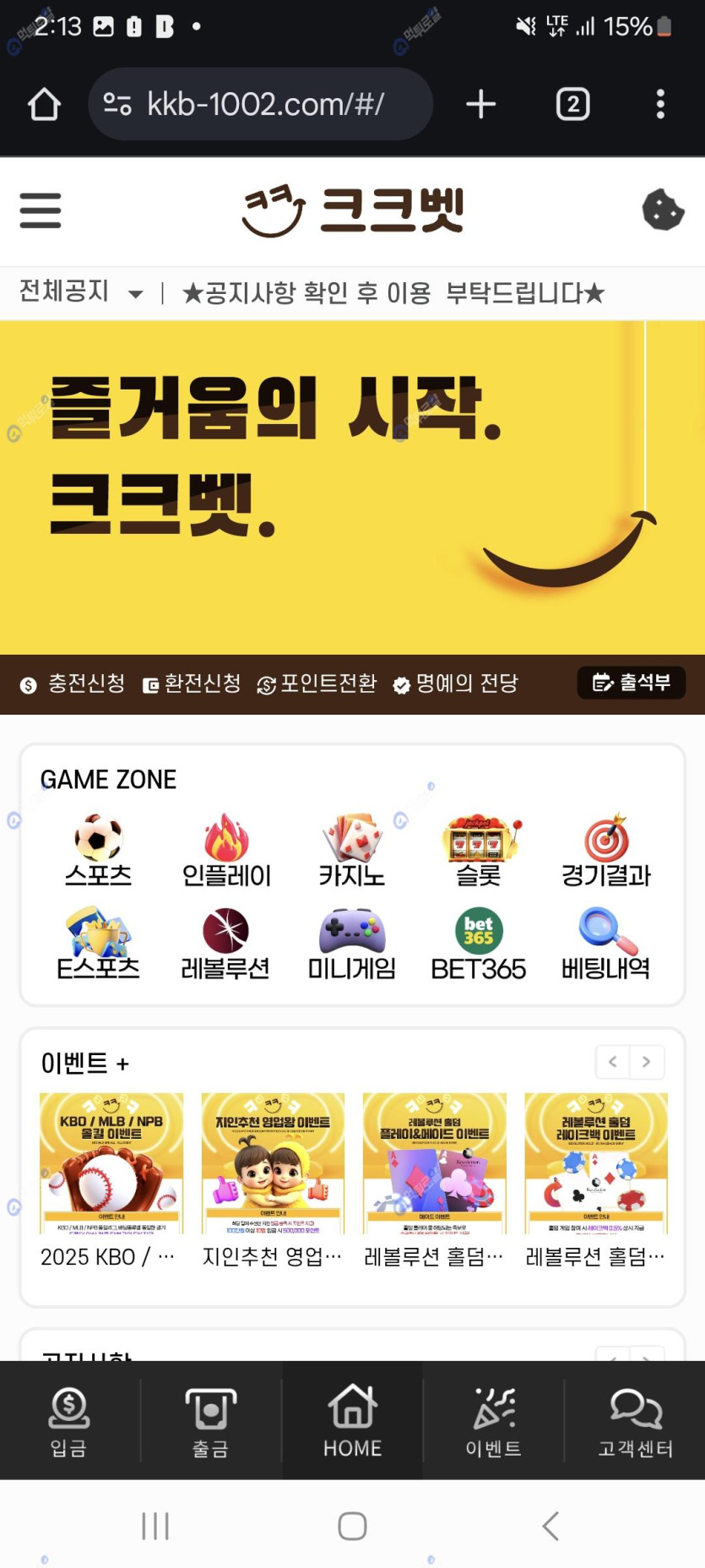
Task: Open the 지인추천 영업왕 event card
Action: click(x=273, y=1179)
